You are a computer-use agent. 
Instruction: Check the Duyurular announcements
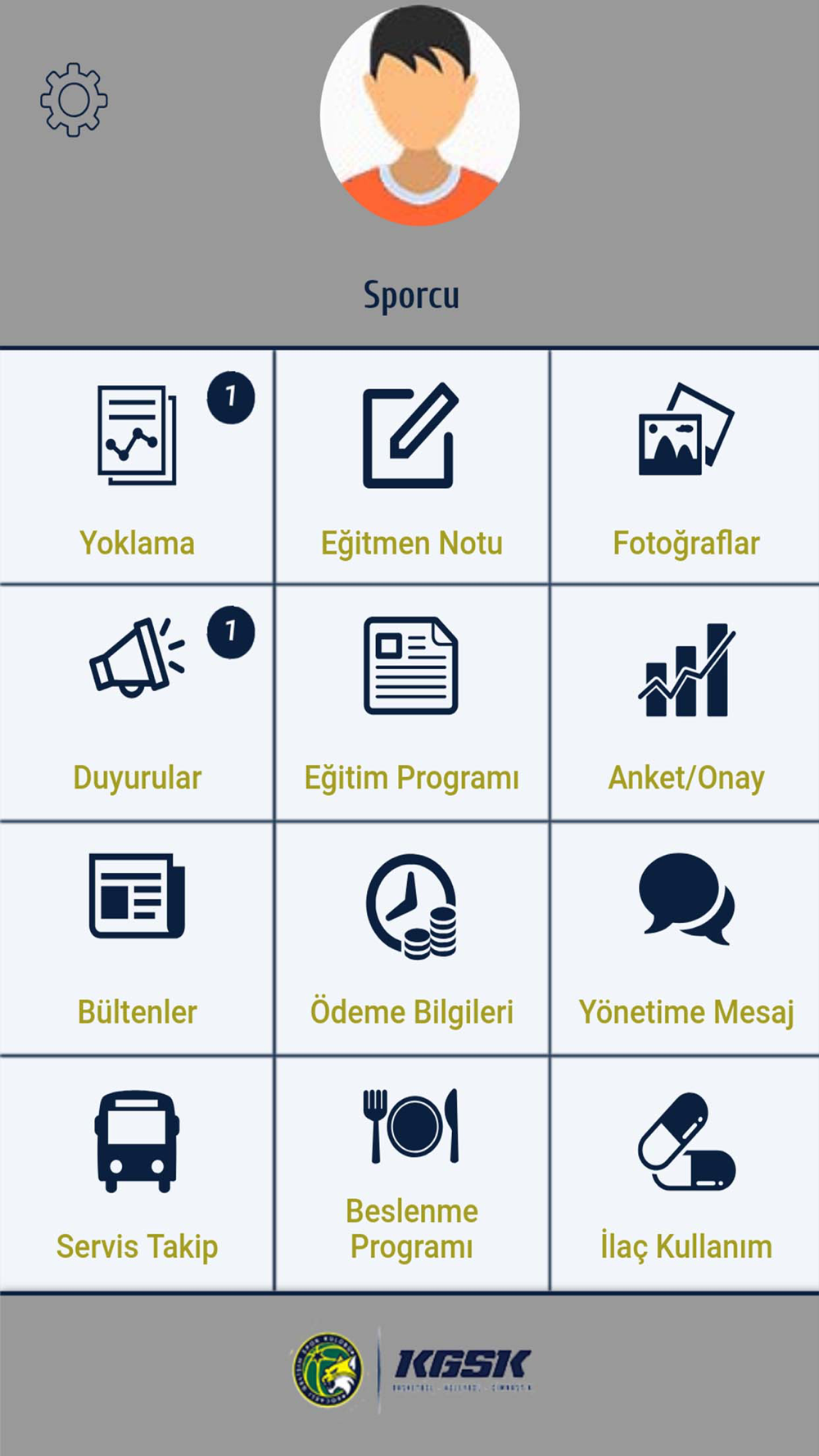click(x=137, y=703)
